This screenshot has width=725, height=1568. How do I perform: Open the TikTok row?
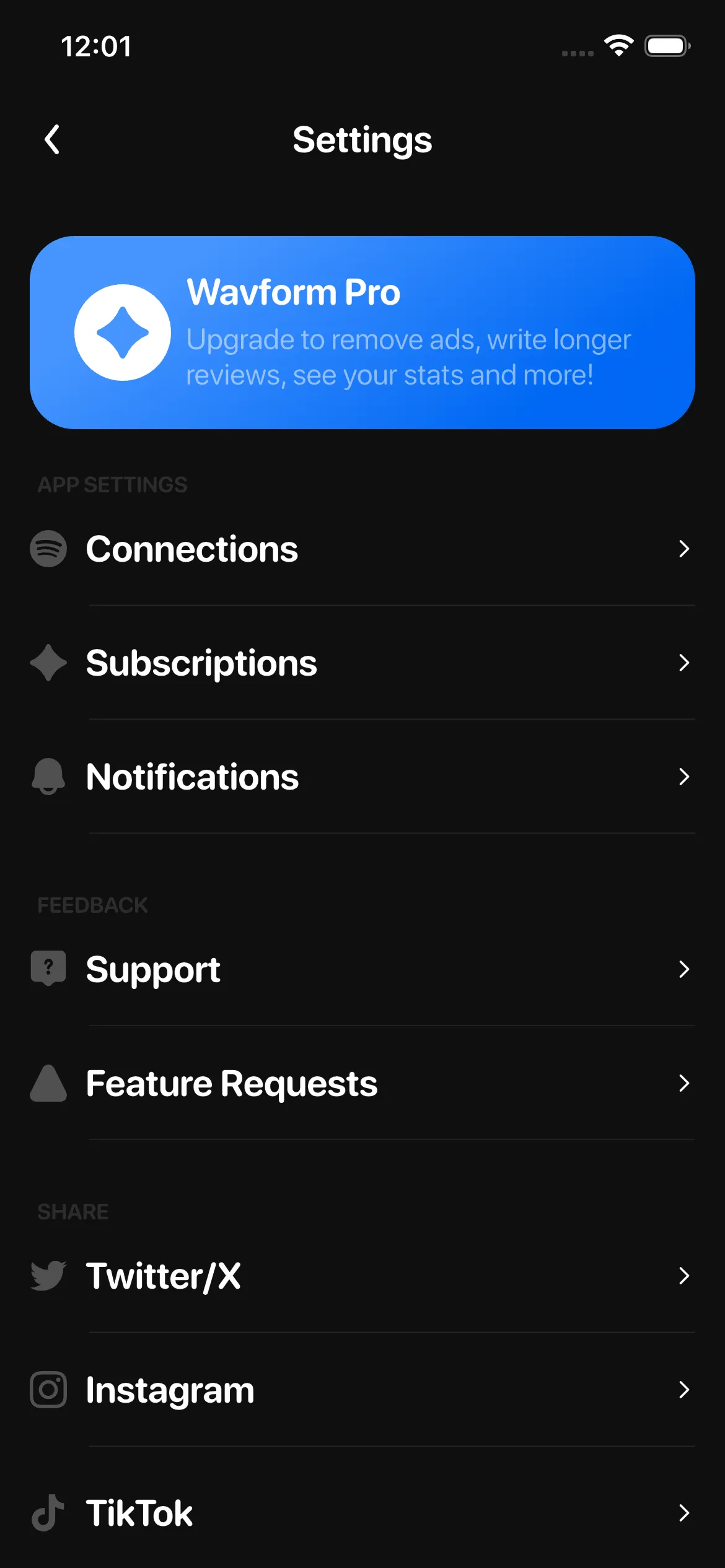pos(362,1513)
